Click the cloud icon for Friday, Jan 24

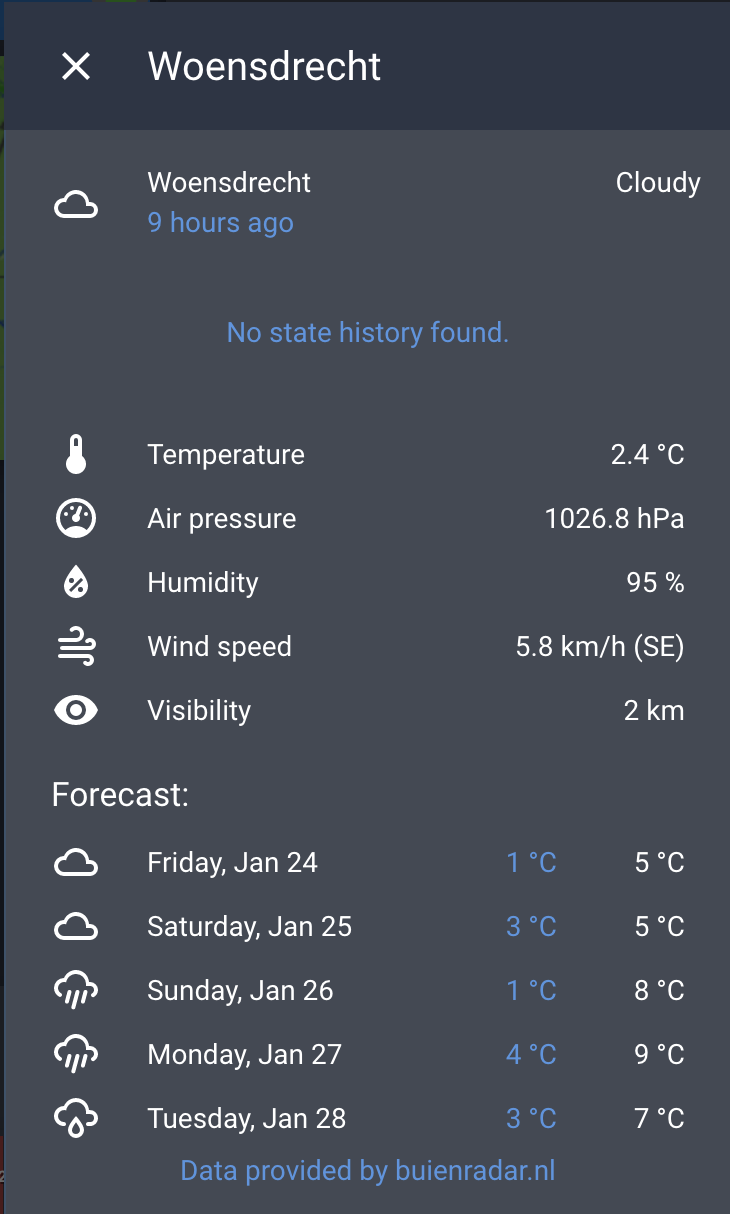tap(77, 861)
